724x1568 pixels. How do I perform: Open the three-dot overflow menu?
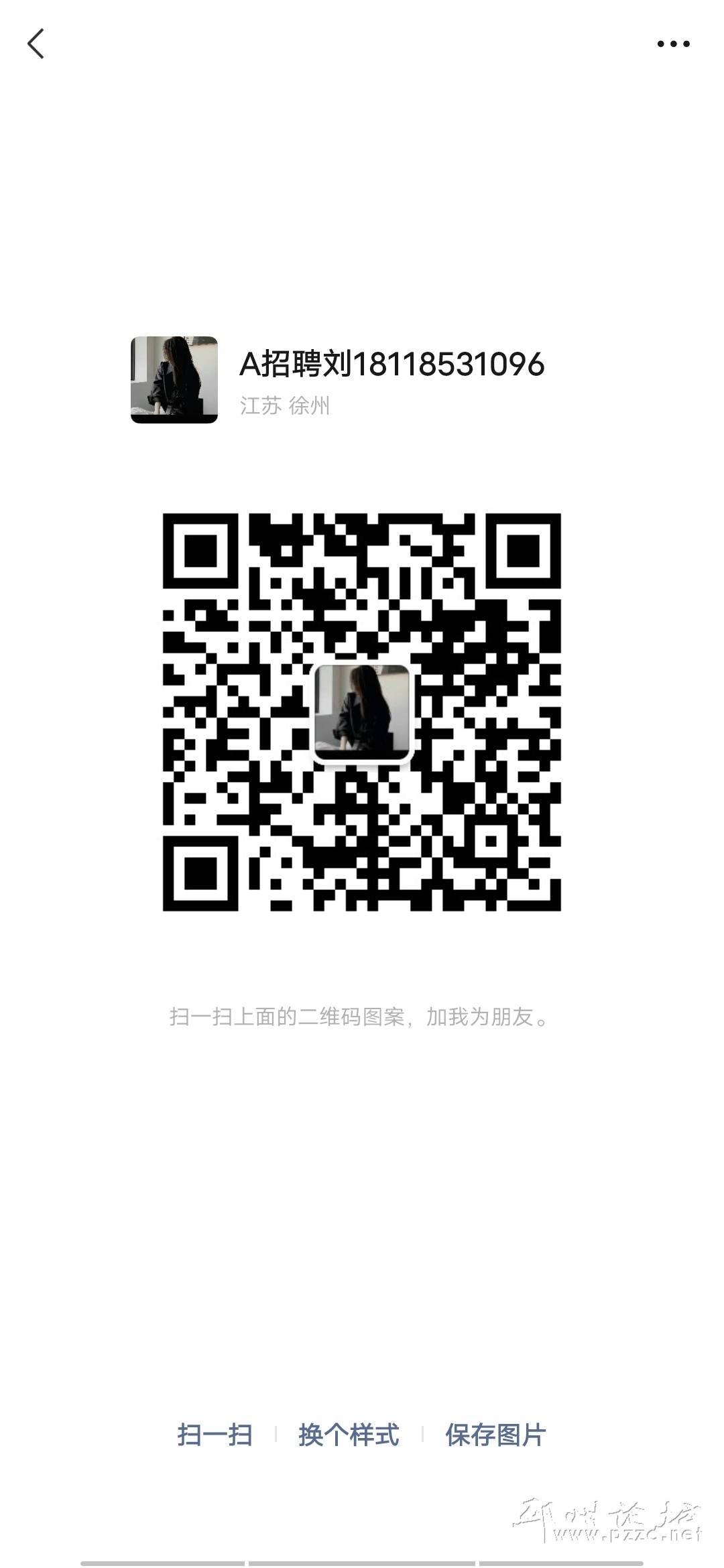pos(673,44)
